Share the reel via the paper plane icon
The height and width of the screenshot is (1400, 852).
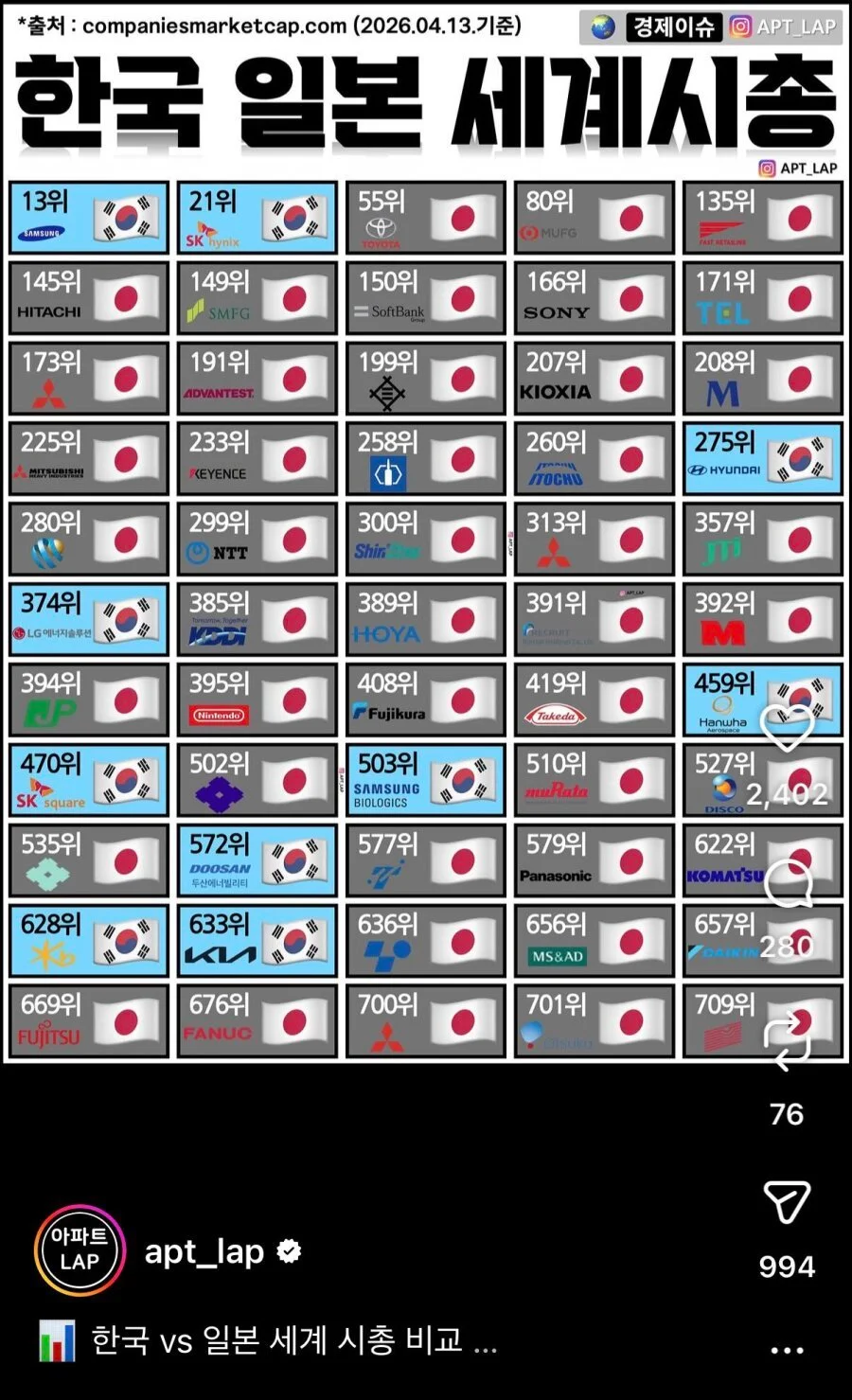coord(787,1202)
